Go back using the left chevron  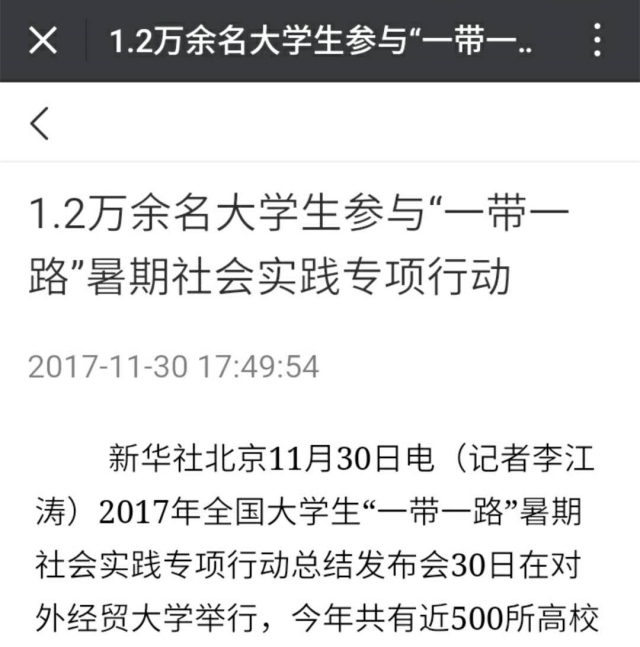[40, 125]
